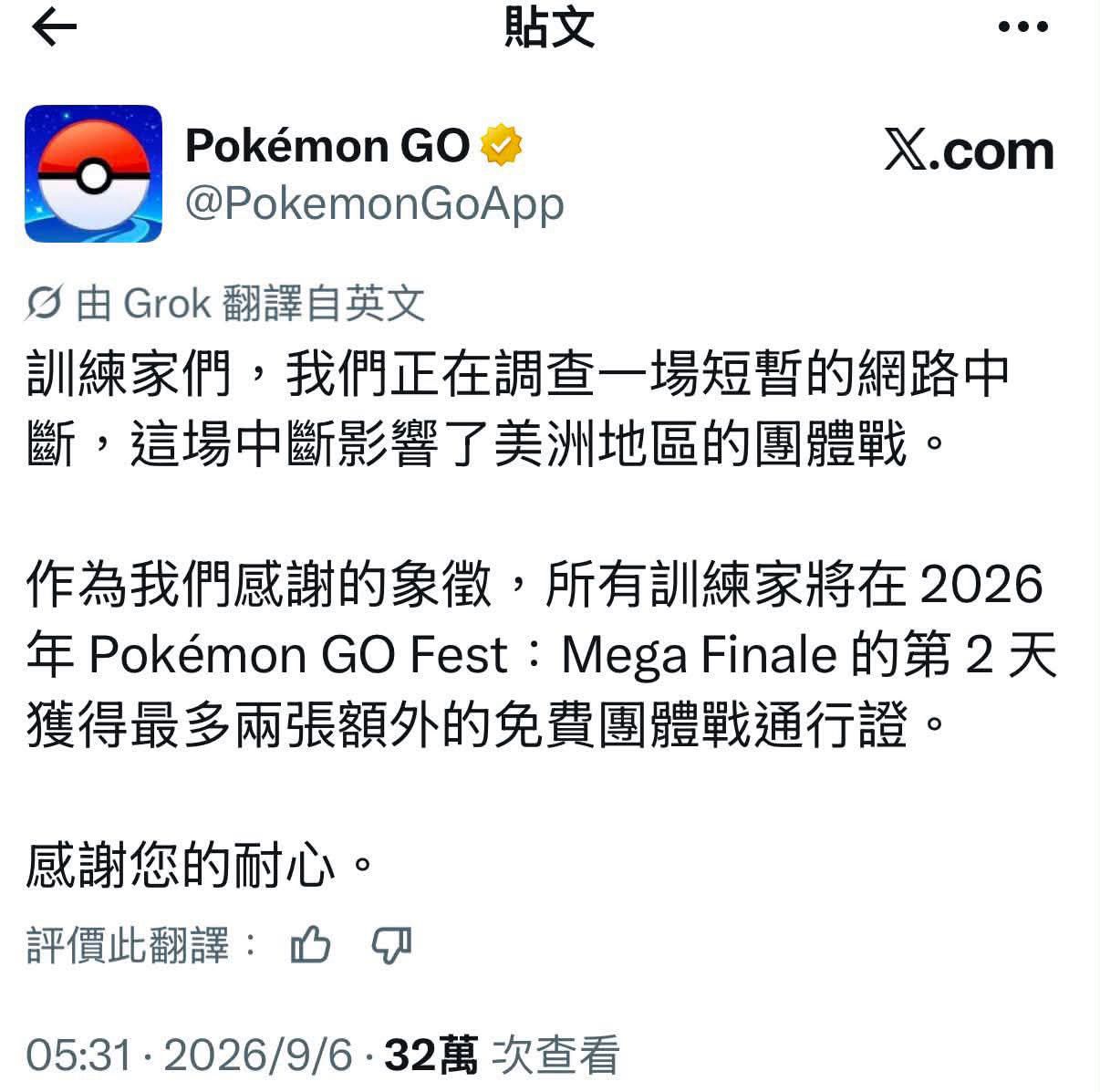Go back using the arrow

point(54,27)
